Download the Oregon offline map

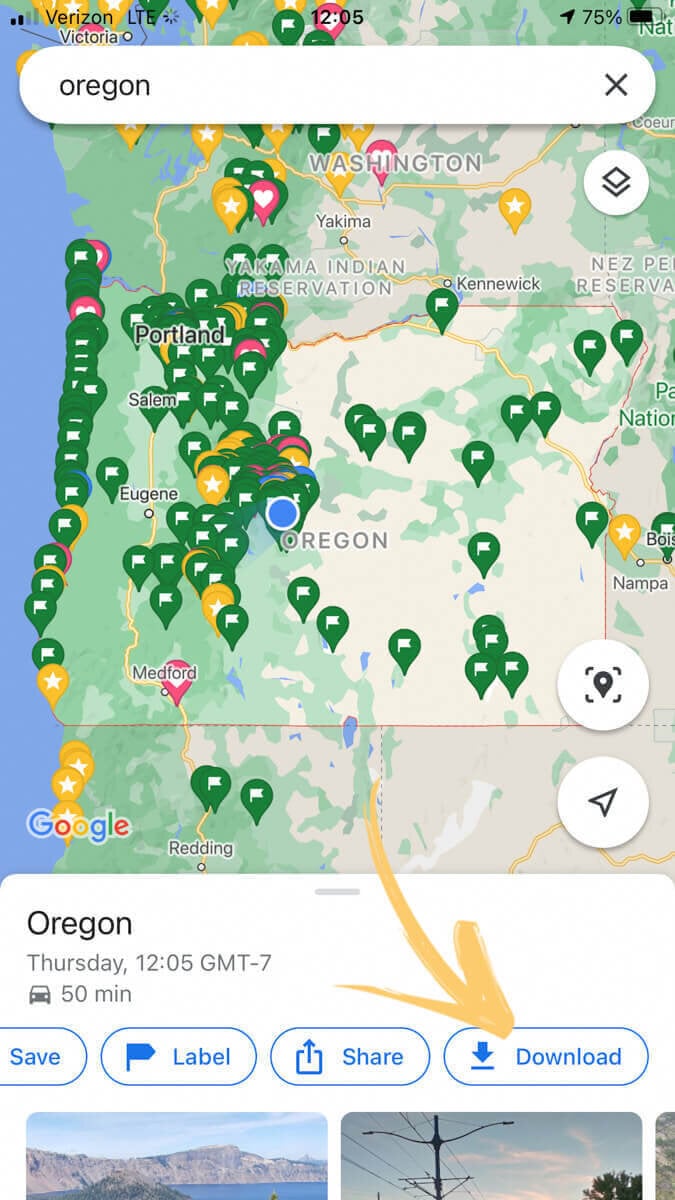coord(546,1057)
